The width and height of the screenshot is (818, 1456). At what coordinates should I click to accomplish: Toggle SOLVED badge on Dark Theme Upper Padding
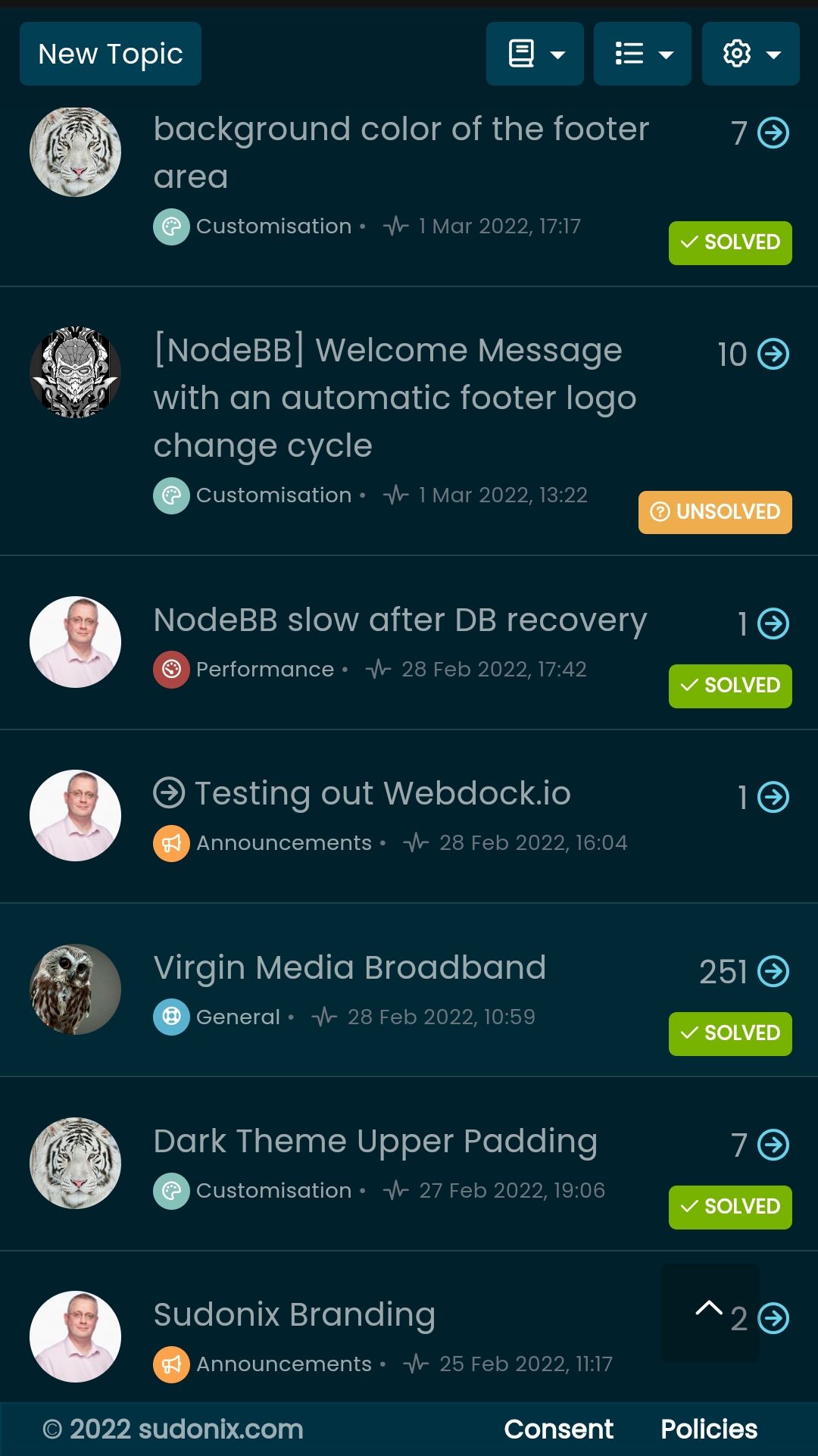[x=729, y=1208]
